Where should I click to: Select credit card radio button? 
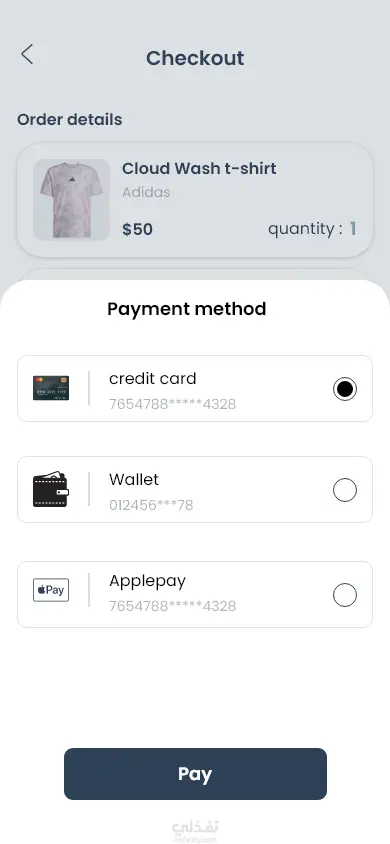click(344, 389)
